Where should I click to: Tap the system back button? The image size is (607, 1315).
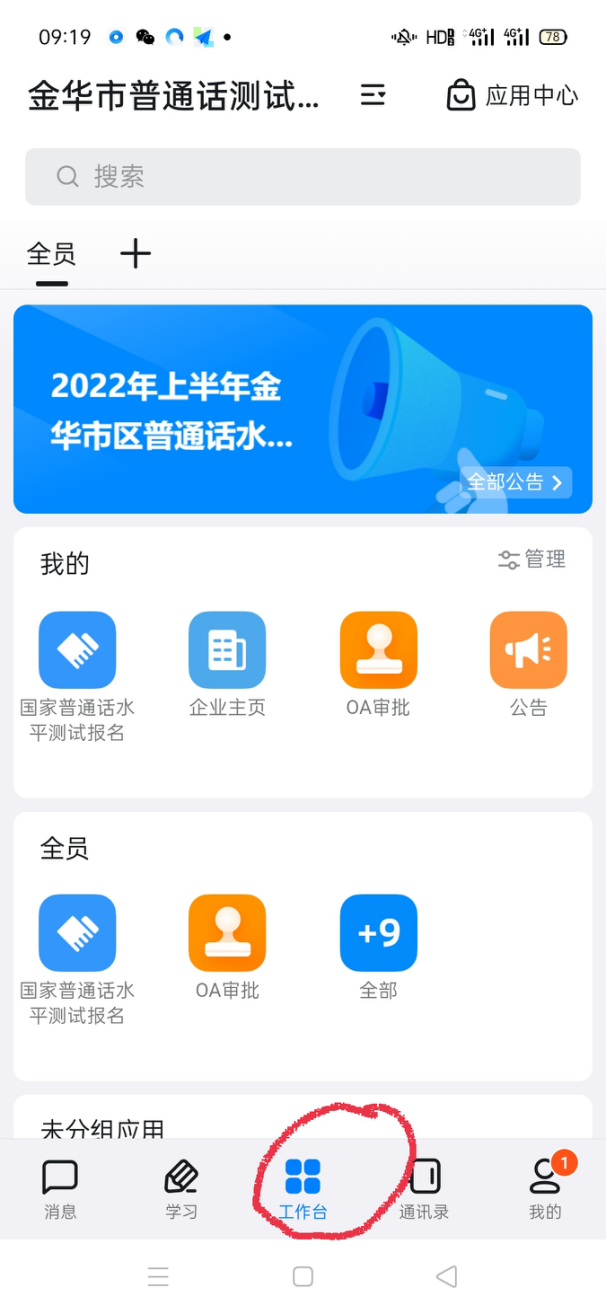[447, 1276]
